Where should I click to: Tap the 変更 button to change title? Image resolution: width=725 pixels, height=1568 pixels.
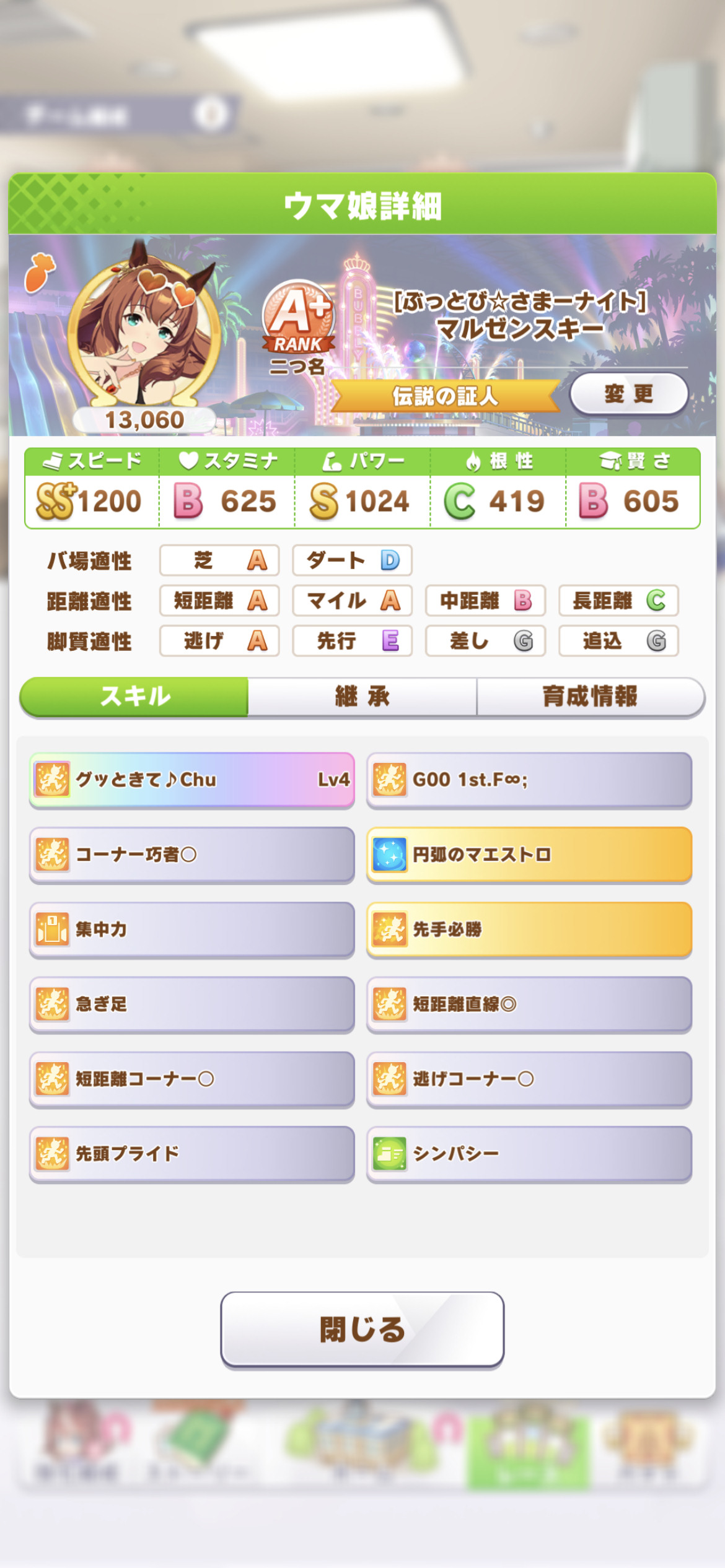pos(628,394)
